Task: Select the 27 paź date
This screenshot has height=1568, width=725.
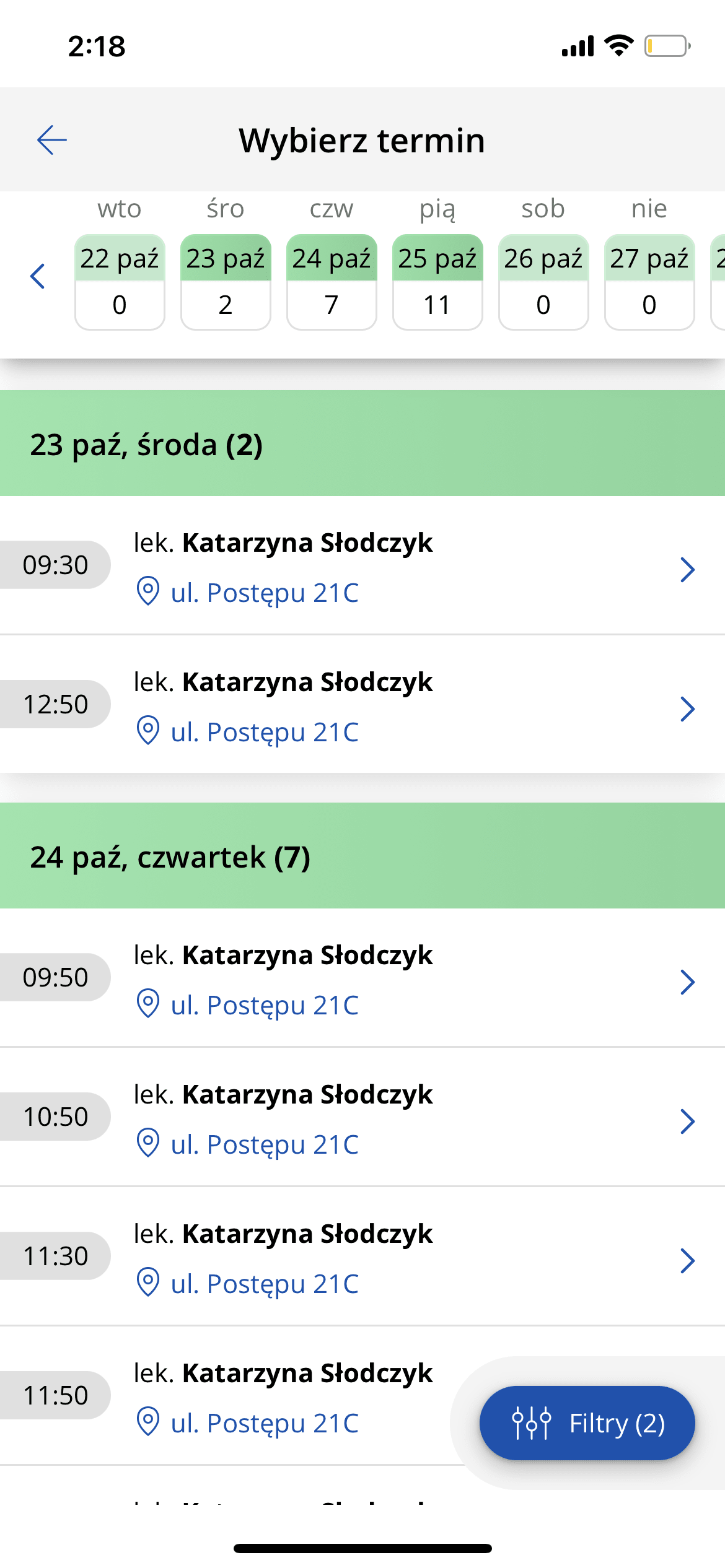Action: tap(649, 282)
